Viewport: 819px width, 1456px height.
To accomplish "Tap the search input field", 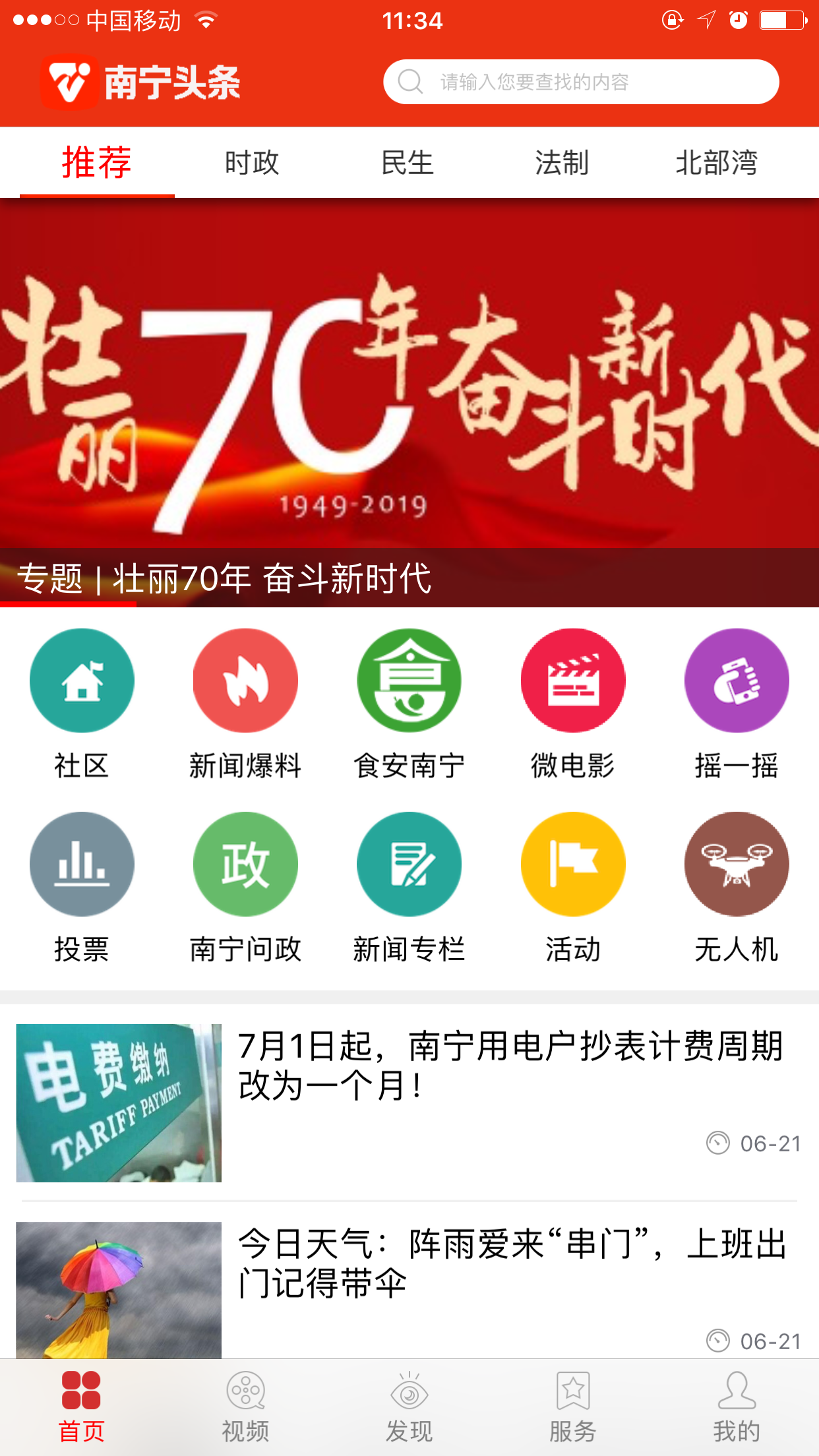I will (x=583, y=81).
